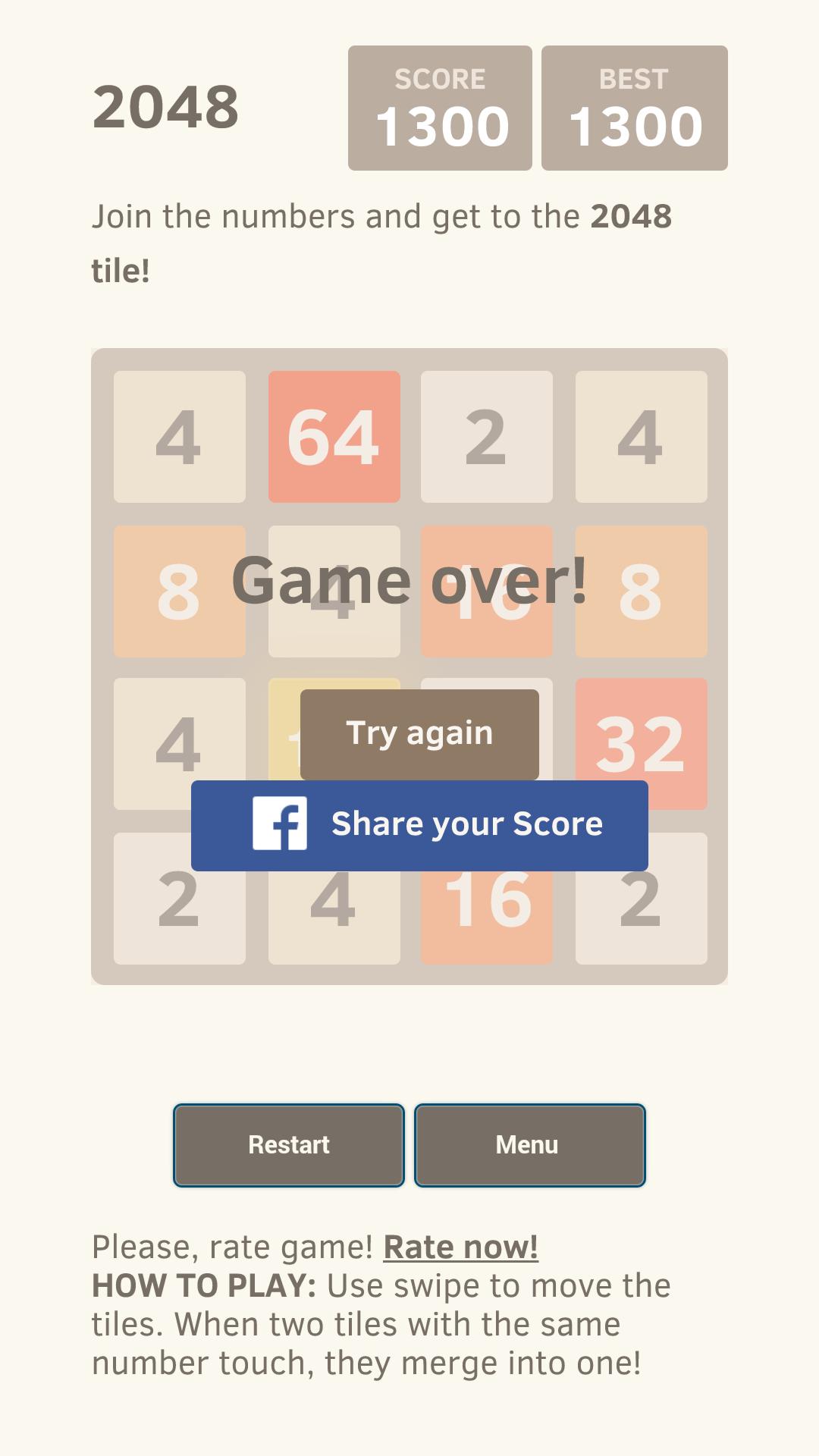Click the 2 tile in bottom-right corner
The height and width of the screenshot is (1456, 819).
pyautogui.click(x=642, y=902)
